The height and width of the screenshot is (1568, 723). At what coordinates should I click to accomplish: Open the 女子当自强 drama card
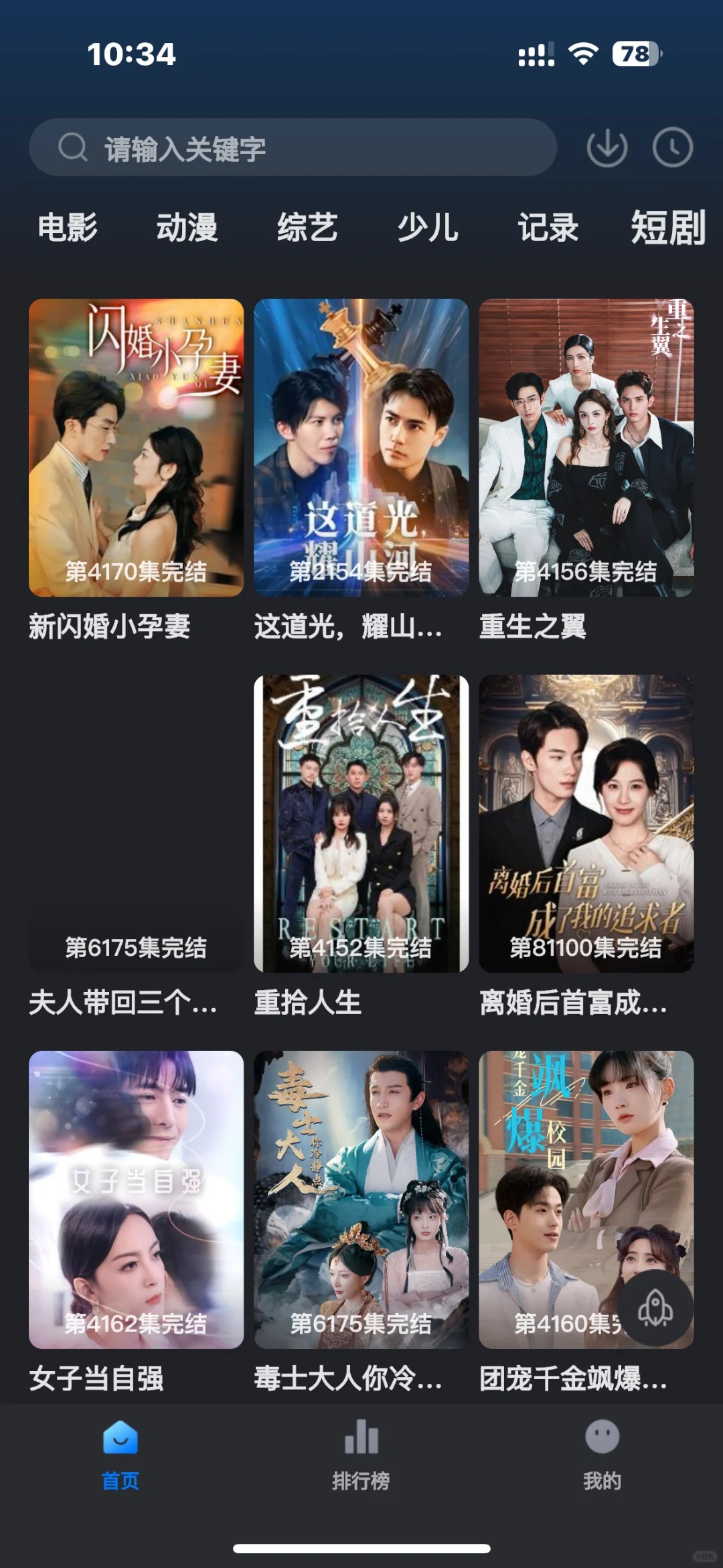[136, 1200]
